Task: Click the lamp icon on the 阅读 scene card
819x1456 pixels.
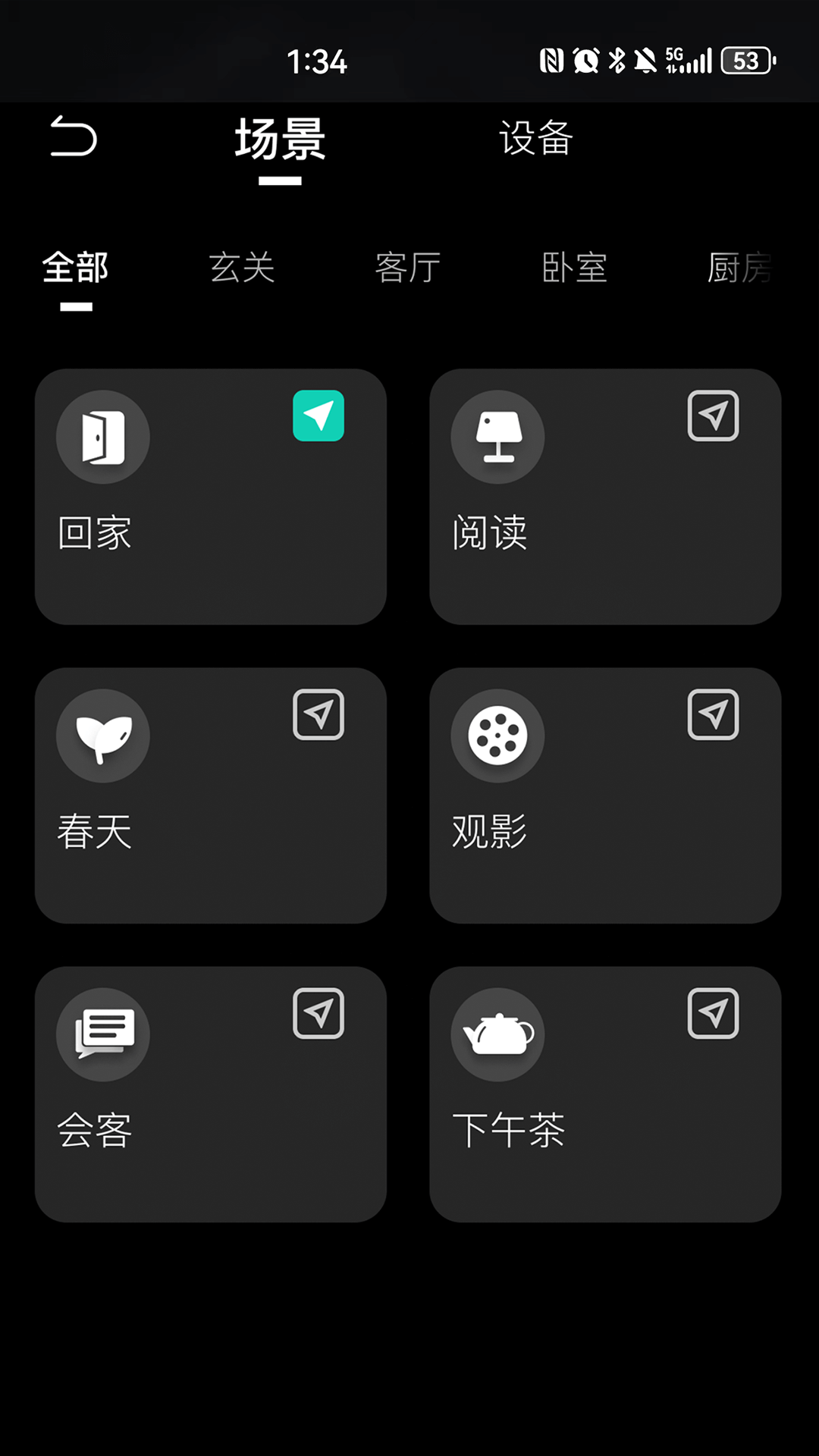Action: click(x=498, y=437)
